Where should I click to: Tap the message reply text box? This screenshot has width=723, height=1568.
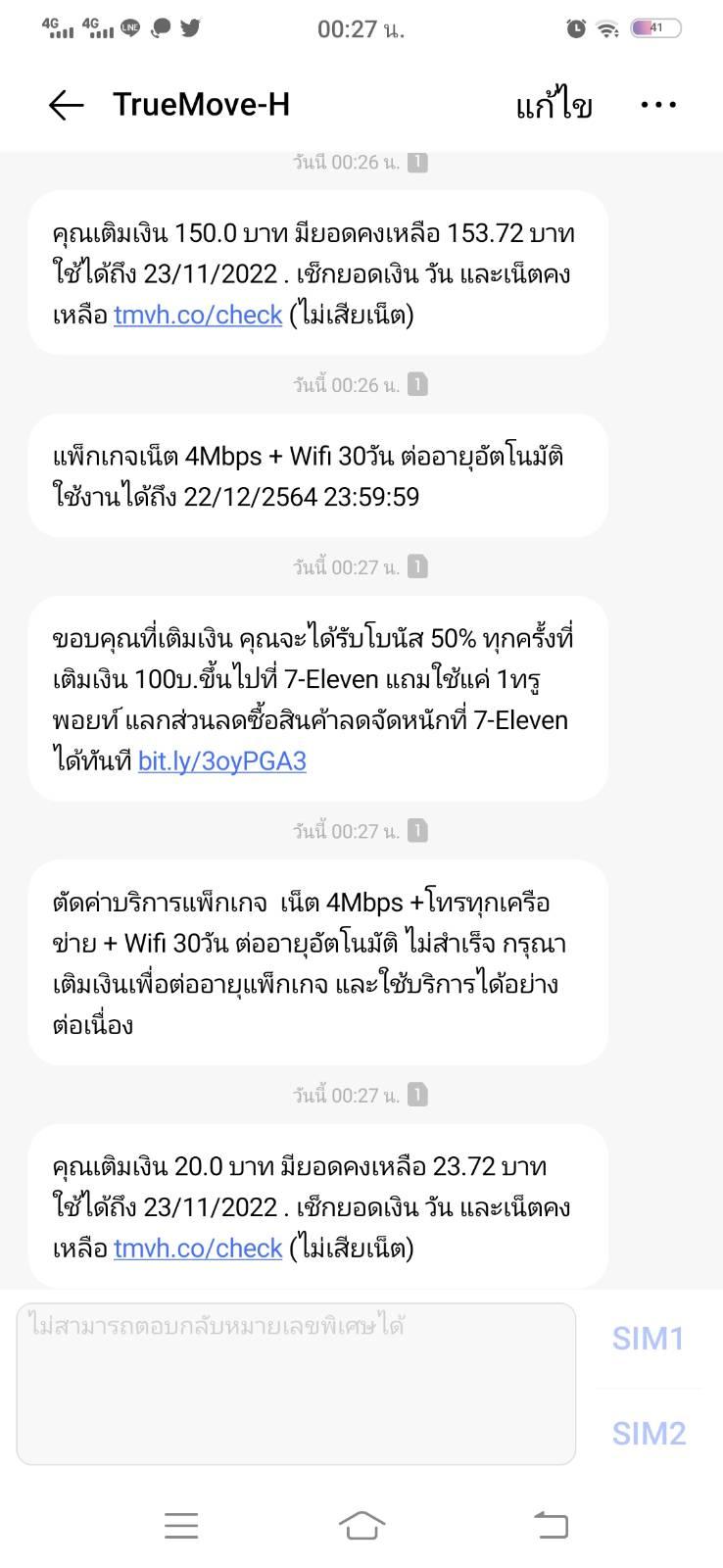click(296, 1384)
